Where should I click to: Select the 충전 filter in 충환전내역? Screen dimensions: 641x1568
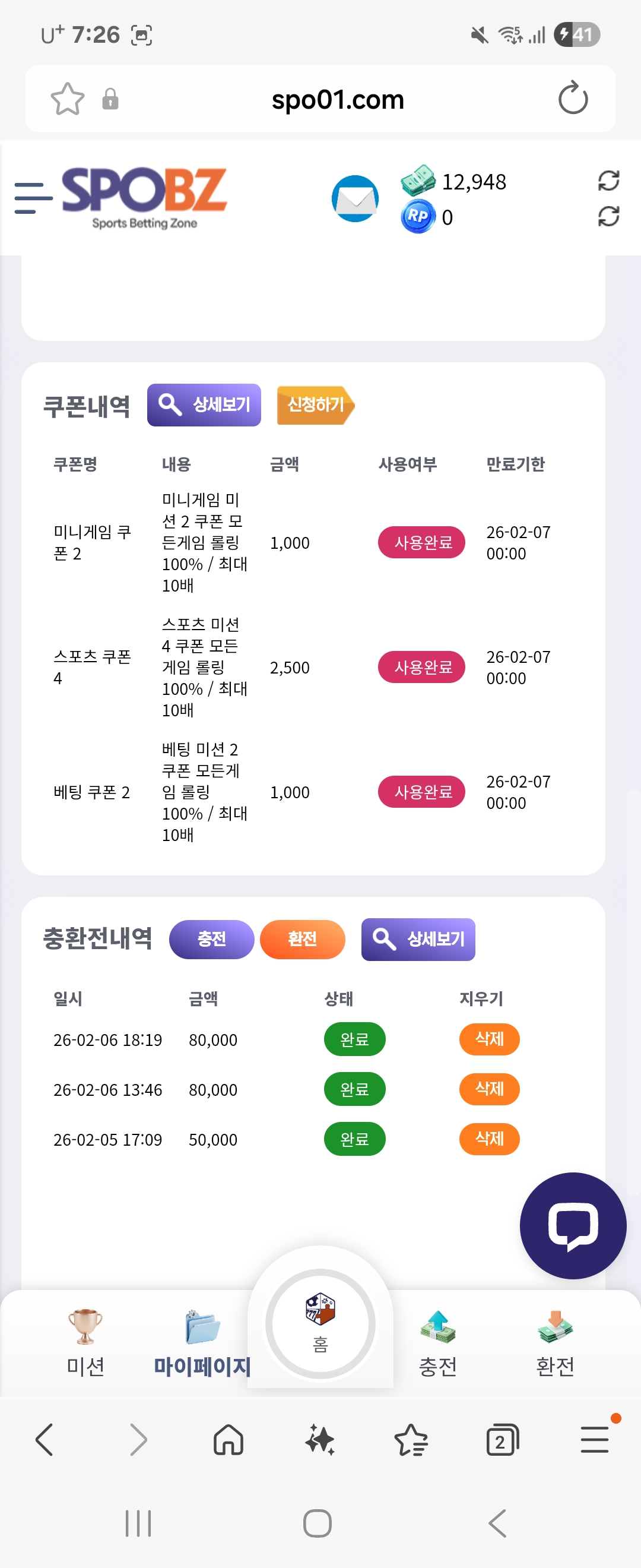[x=211, y=939]
